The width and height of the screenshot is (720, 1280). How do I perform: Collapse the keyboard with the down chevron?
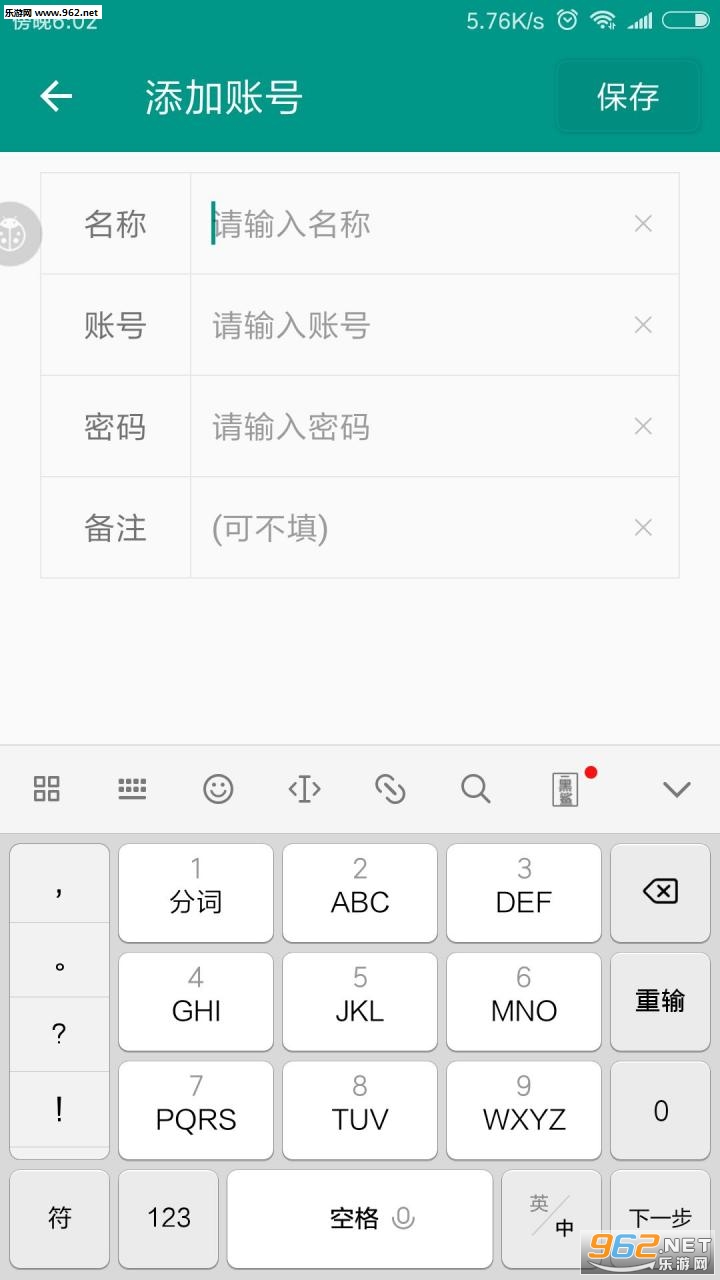point(677,789)
